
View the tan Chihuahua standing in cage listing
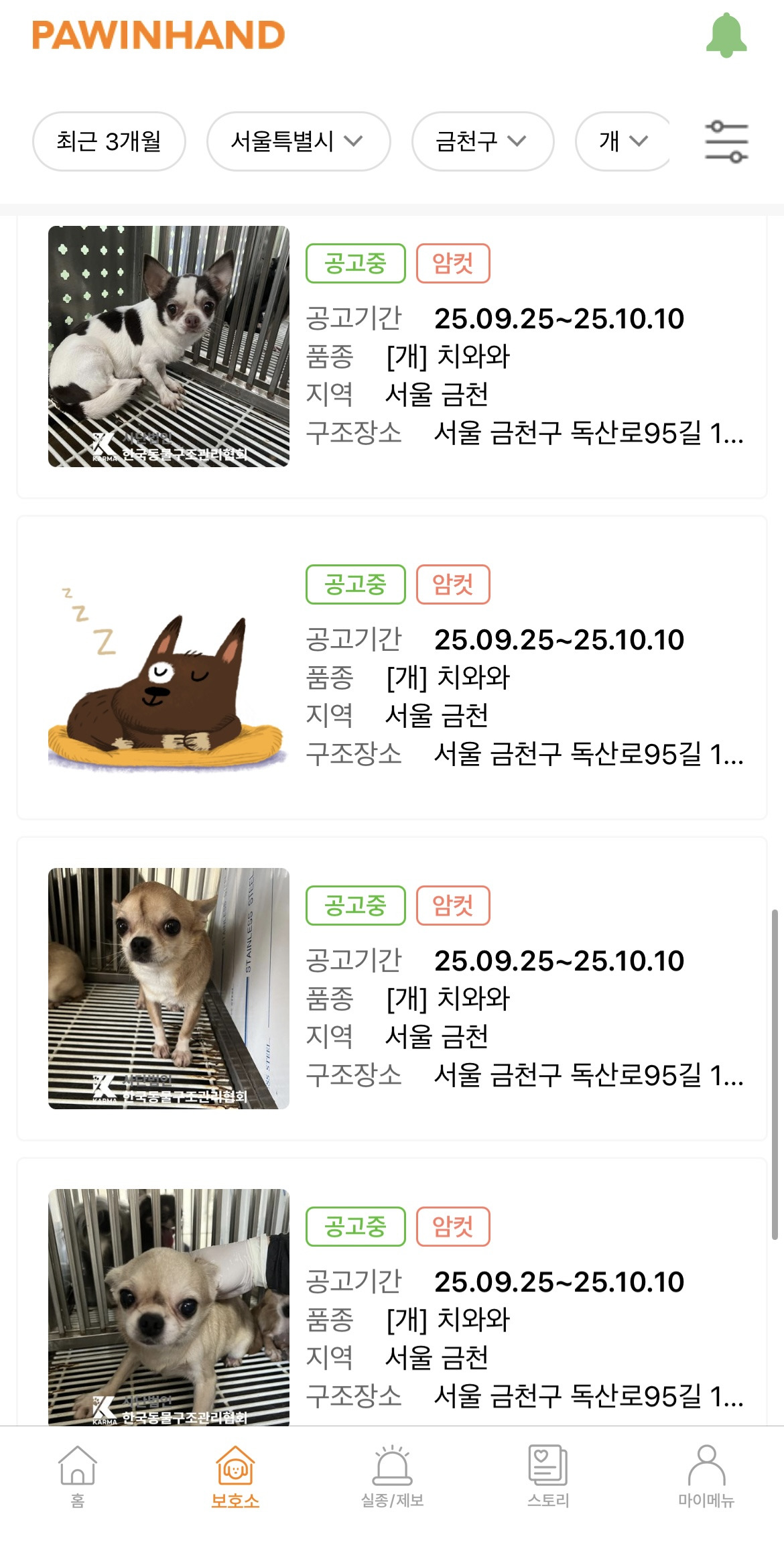coord(392,989)
